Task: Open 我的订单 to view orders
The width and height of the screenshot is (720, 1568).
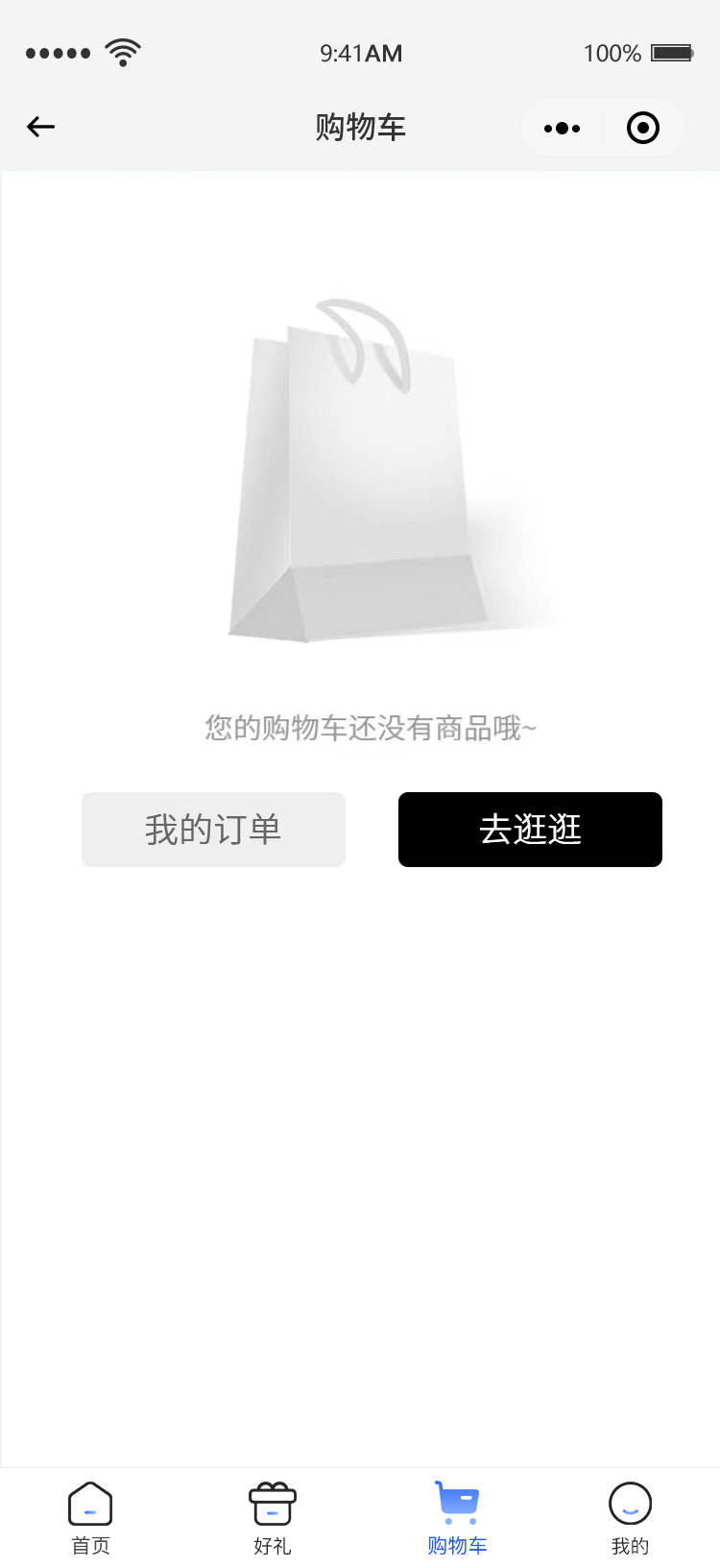Action: tap(213, 830)
